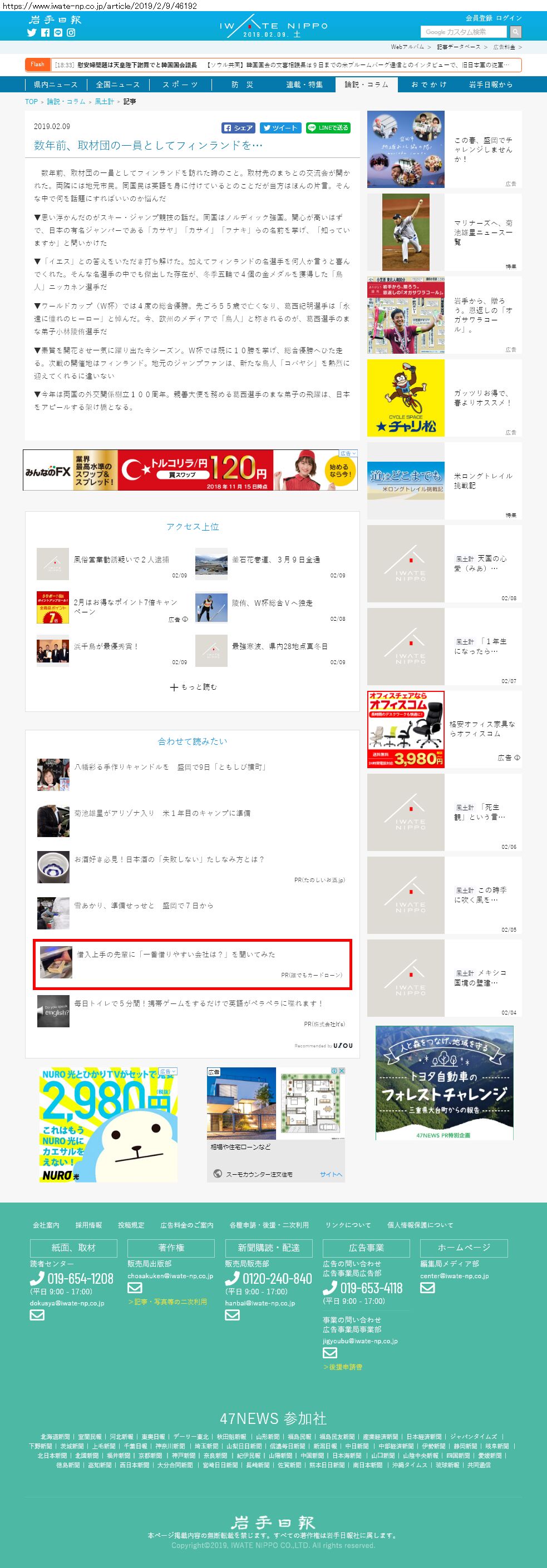Send the article via LINEで送る

[328, 128]
